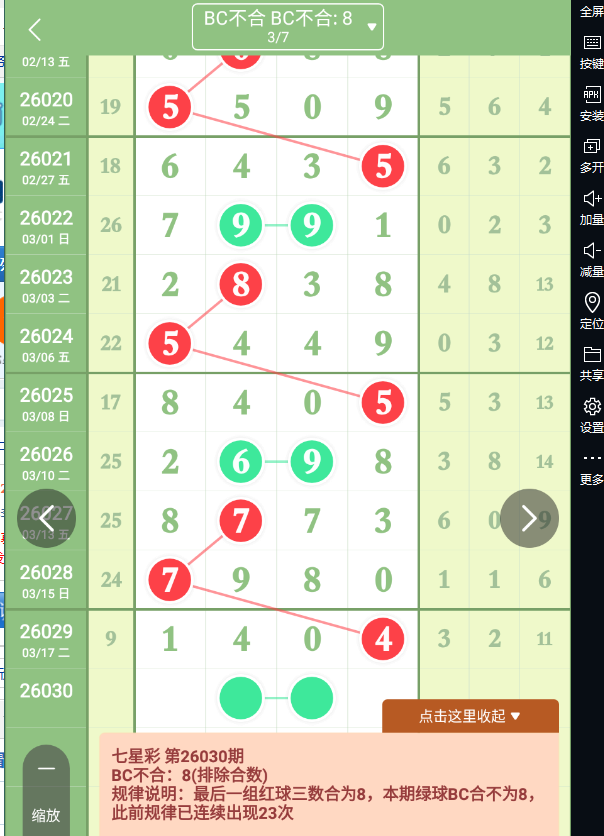Viewport: 604px width, 836px height.
Task: Open the 多开 multi-instance option
Action: pyautogui.click(x=591, y=154)
